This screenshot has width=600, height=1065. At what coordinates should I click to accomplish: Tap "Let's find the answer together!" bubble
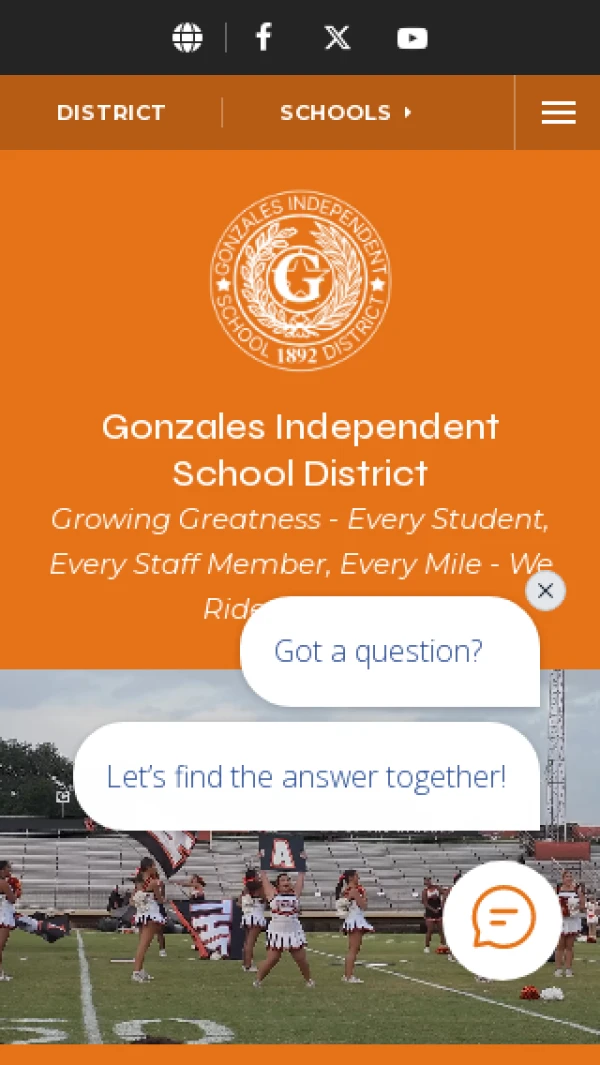(306, 776)
